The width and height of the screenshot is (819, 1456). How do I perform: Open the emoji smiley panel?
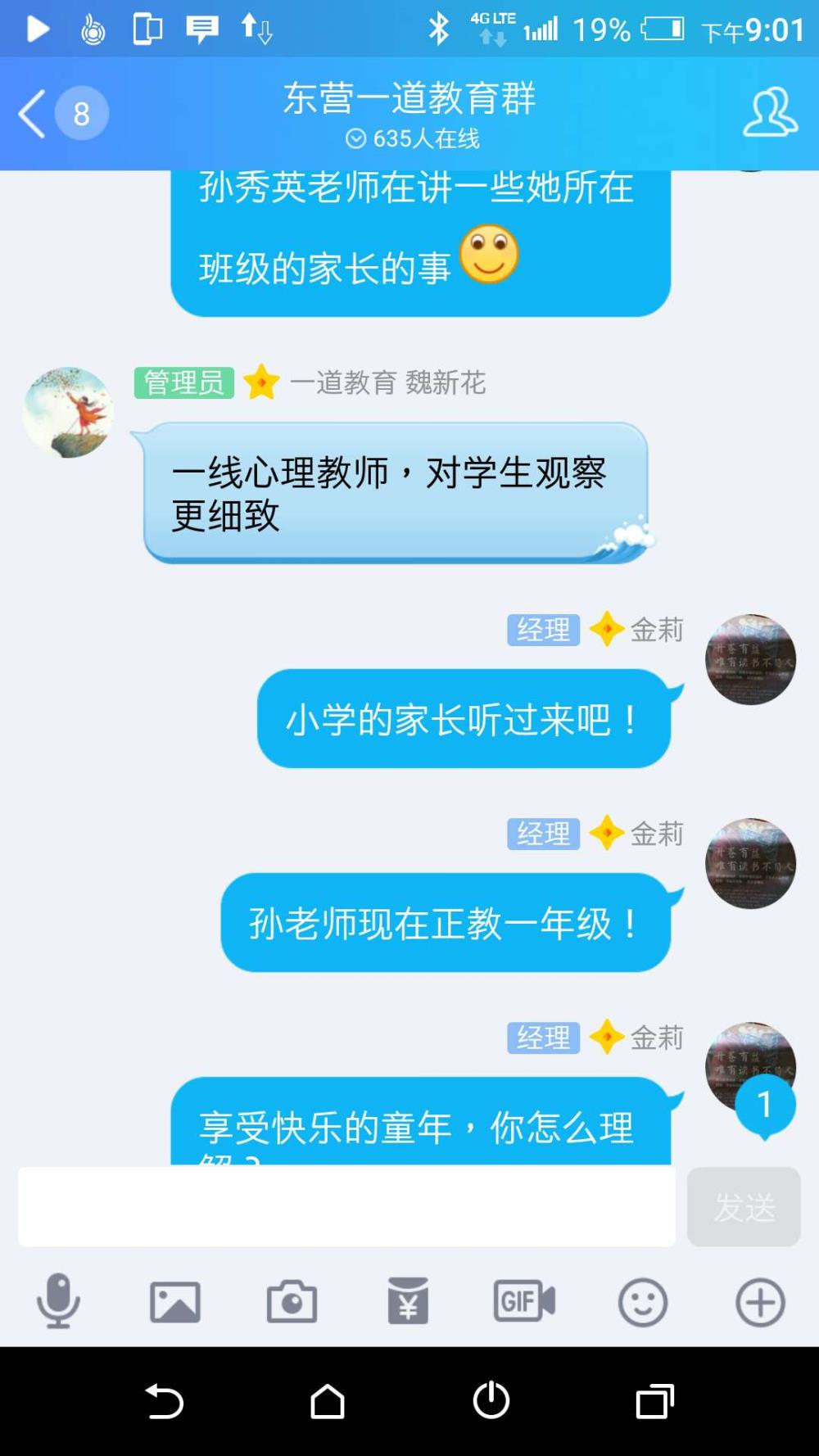pyautogui.click(x=643, y=1302)
